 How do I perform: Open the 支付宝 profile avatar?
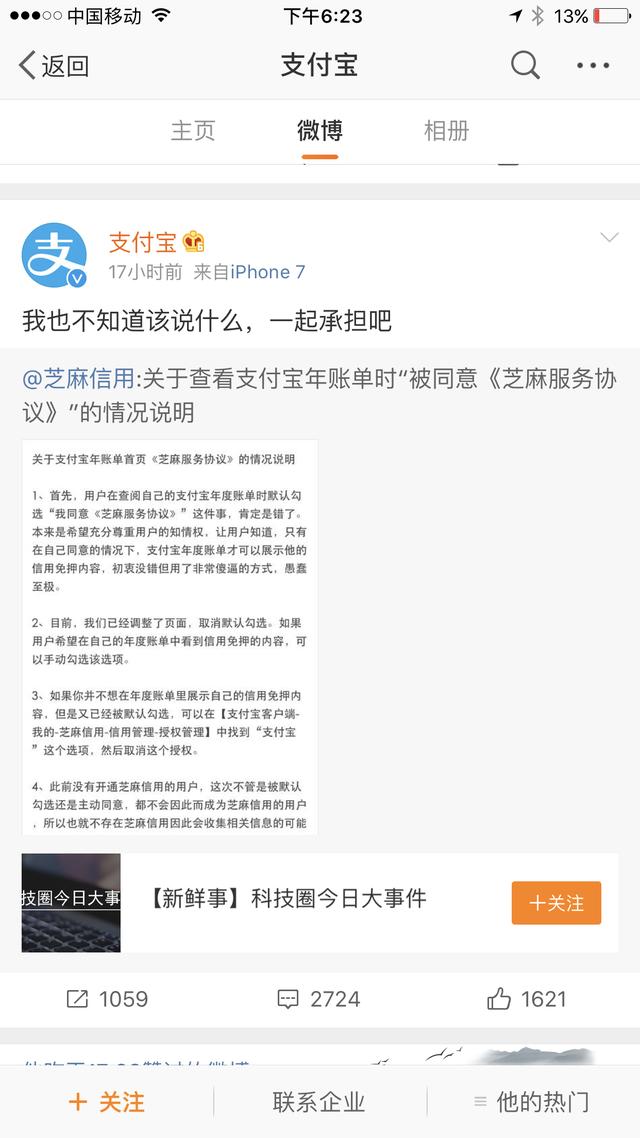[x=54, y=255]
